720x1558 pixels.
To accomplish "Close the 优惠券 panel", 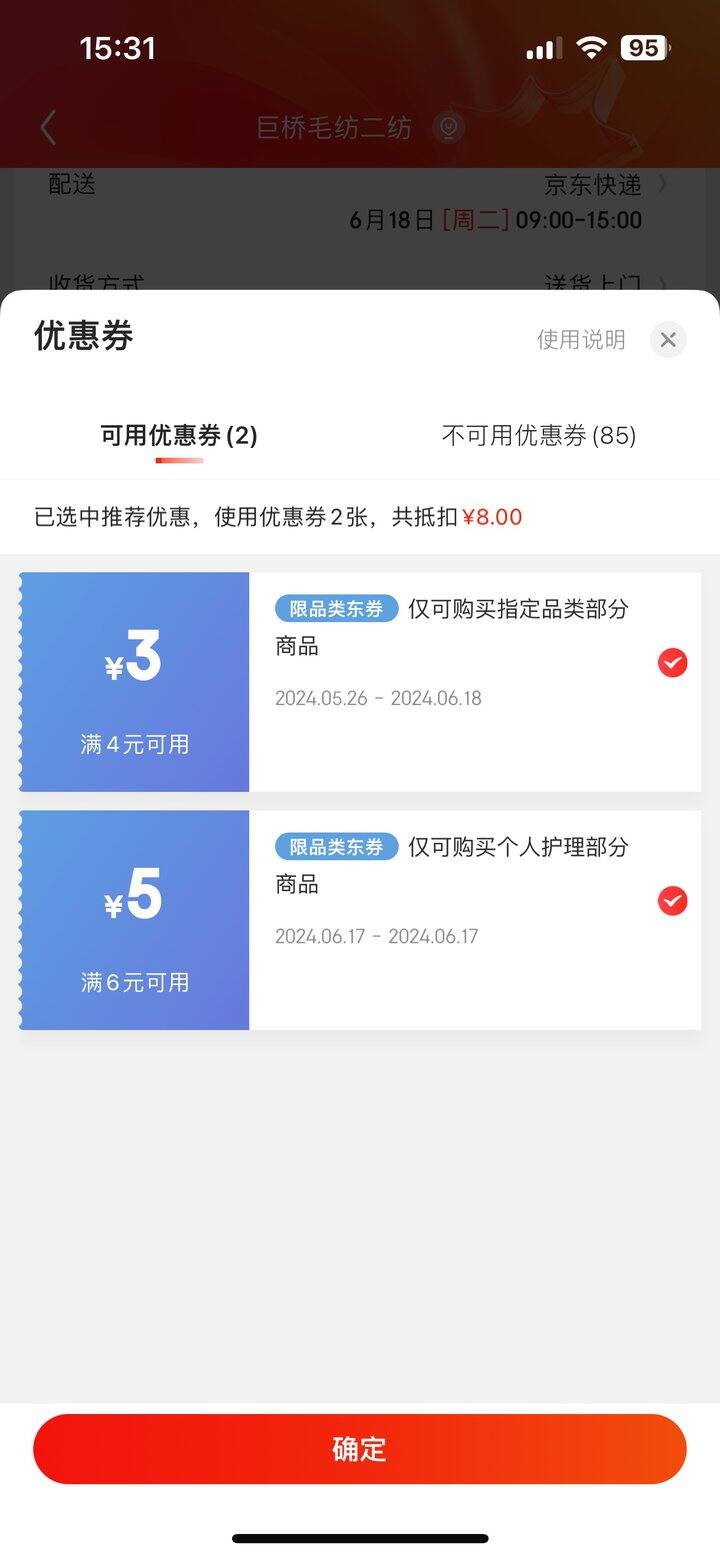I will click(x=668, y=340).
